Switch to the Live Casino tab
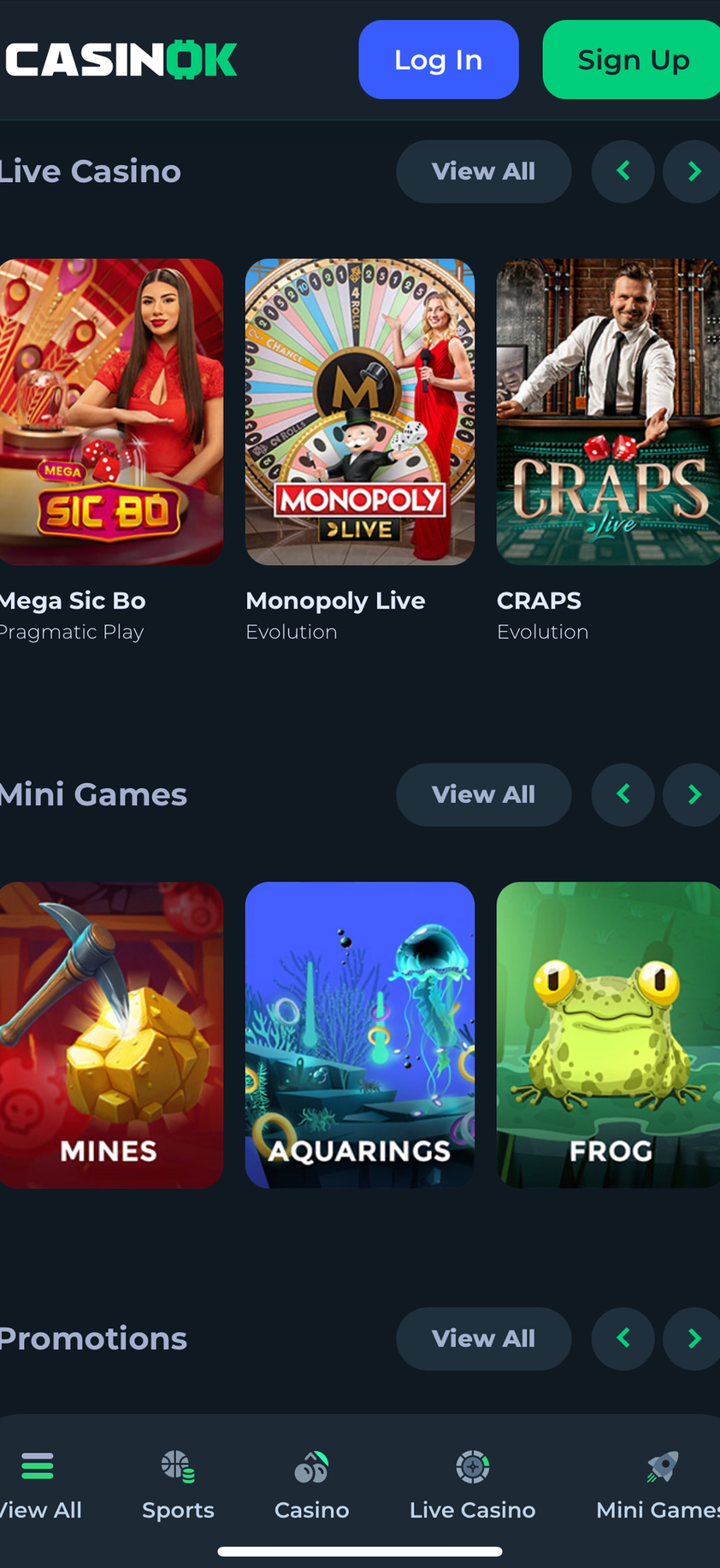 point(472,1486)
